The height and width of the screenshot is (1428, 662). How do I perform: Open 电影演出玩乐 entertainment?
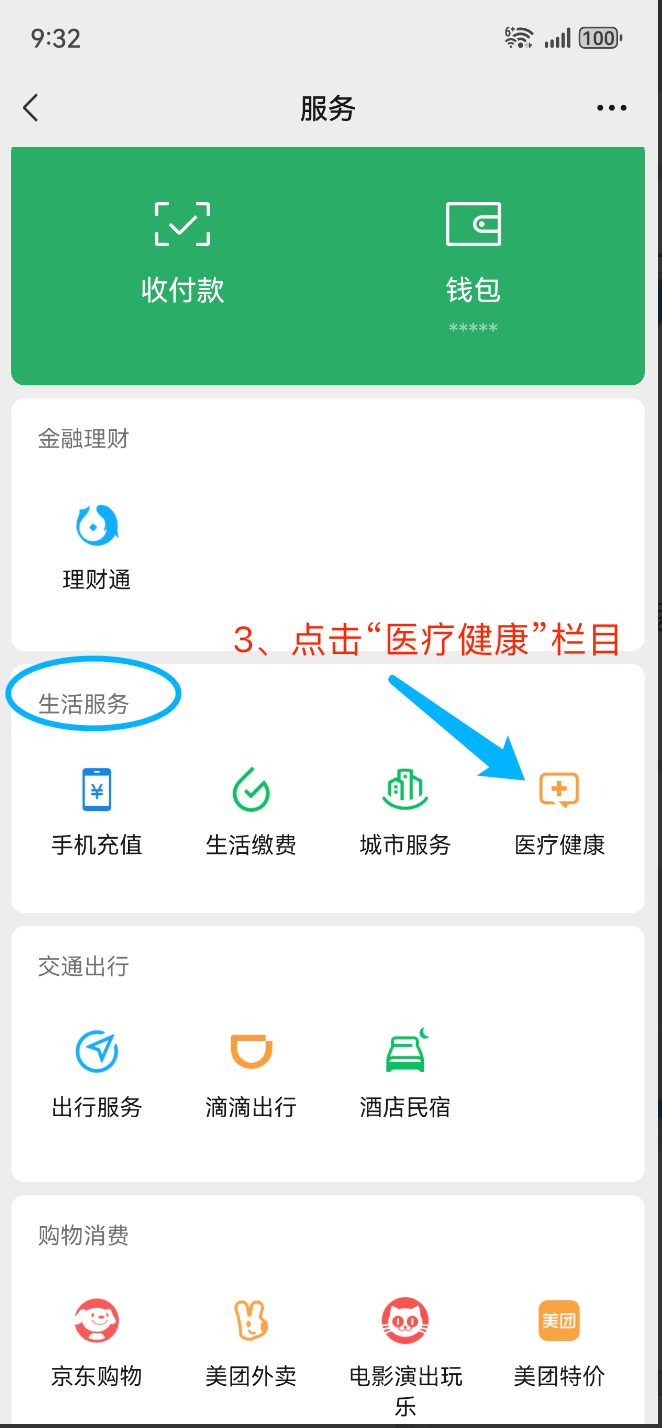point(405,1345)
